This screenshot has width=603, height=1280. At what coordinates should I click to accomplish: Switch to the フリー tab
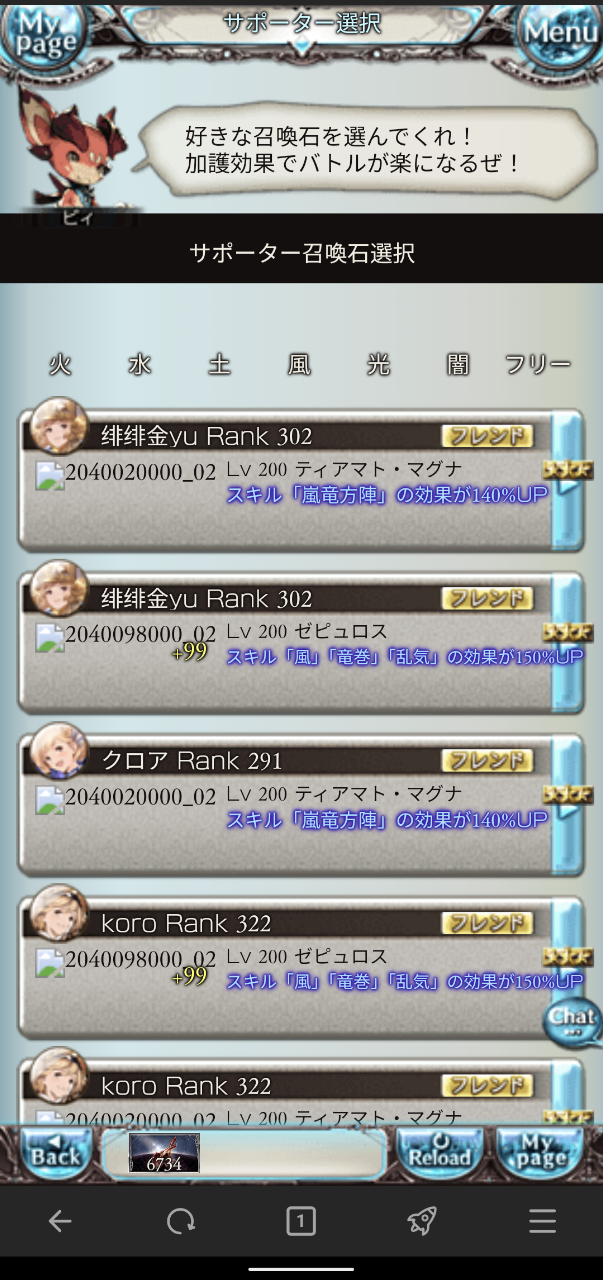538,365
